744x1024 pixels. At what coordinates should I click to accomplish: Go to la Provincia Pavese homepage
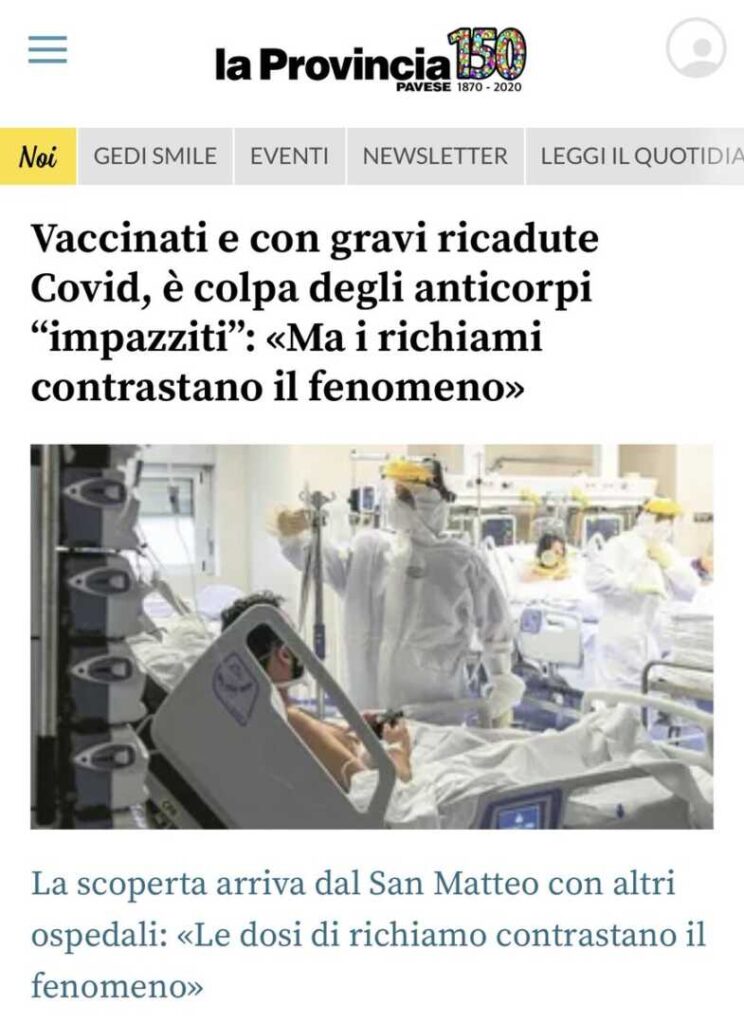(369, 60)
